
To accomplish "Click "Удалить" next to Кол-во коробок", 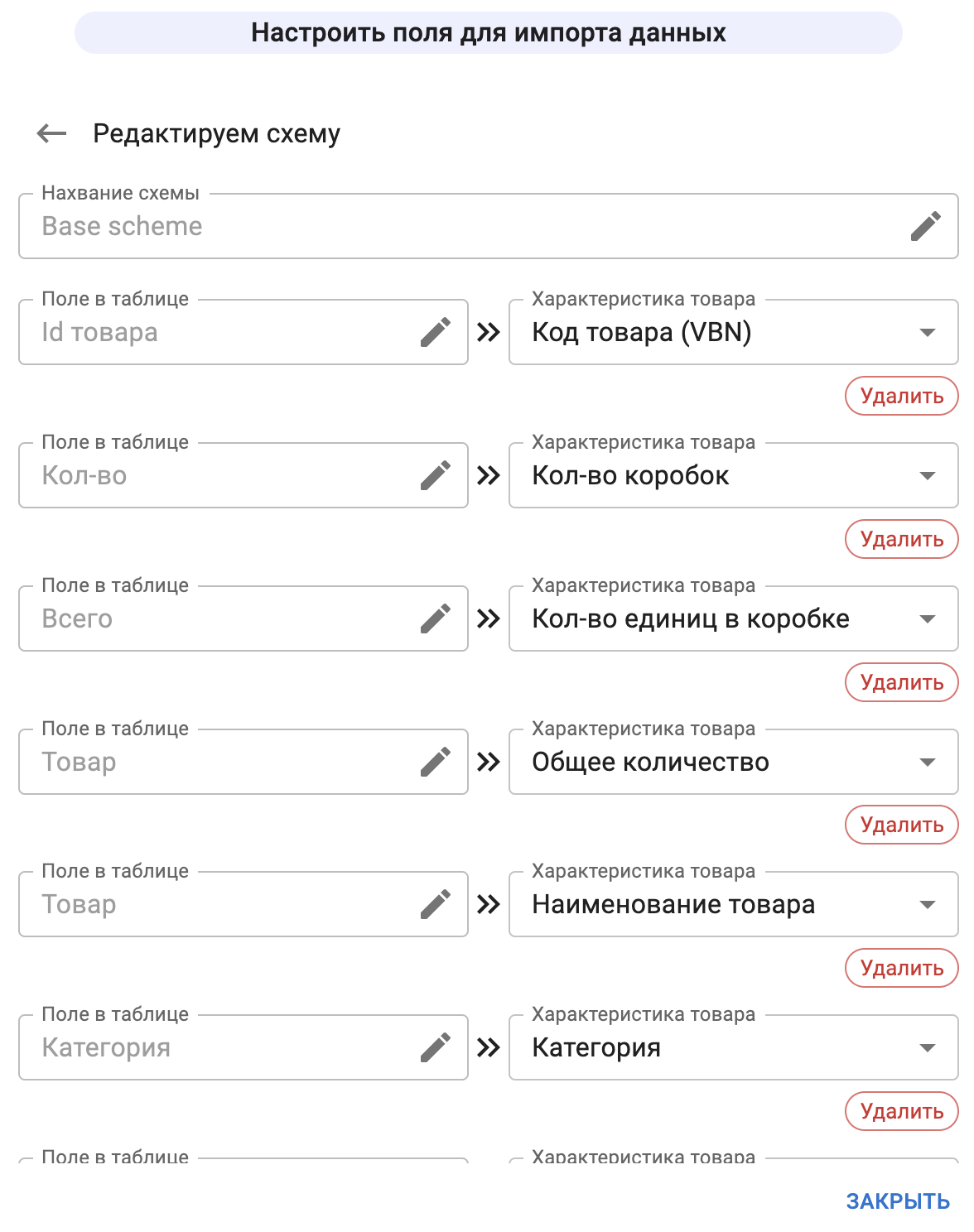I will click(x=901, y=539).
